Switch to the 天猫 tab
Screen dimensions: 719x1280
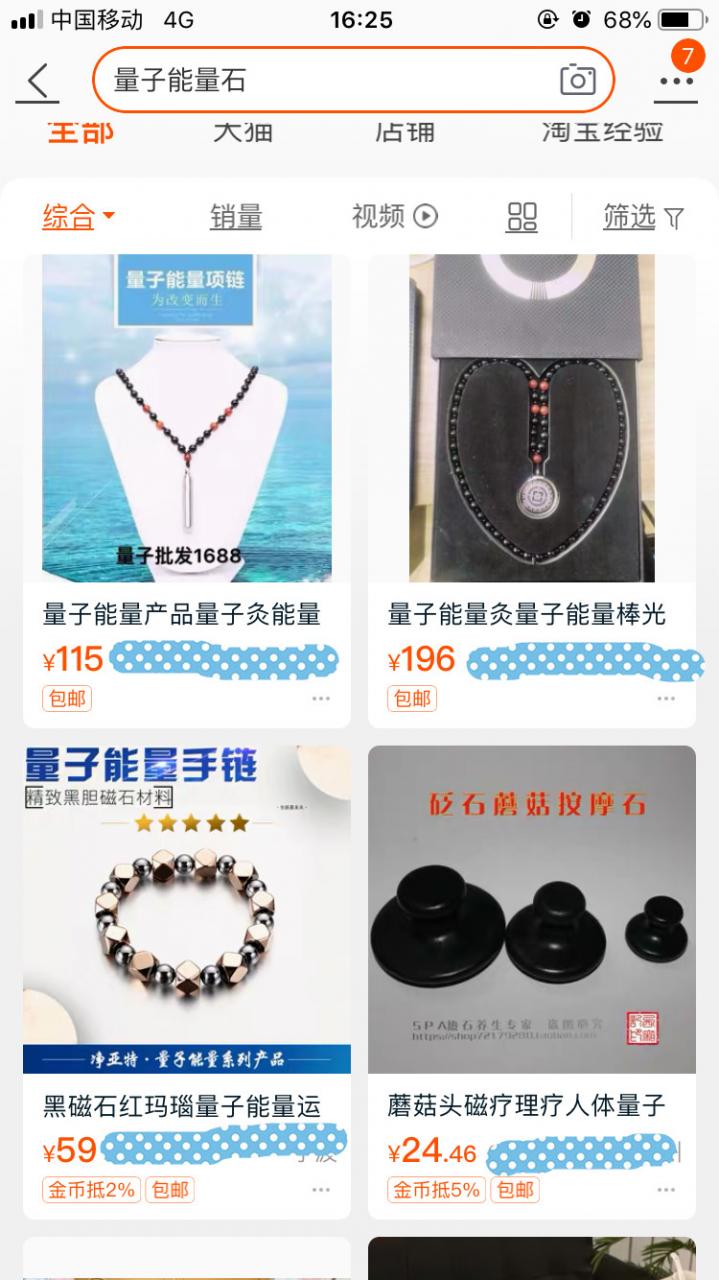pyautogui.click(x=242, y=131)
